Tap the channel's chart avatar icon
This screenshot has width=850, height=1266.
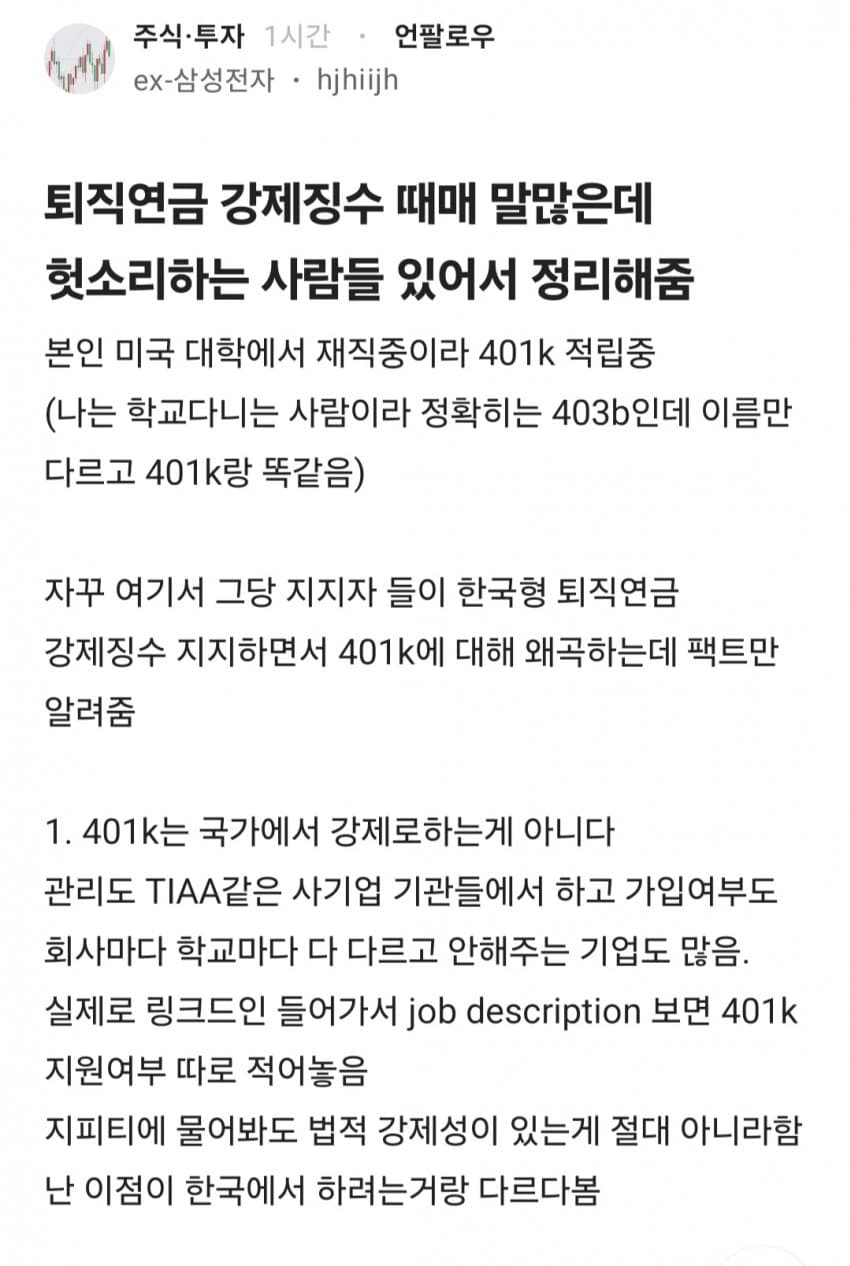[79, 60]
